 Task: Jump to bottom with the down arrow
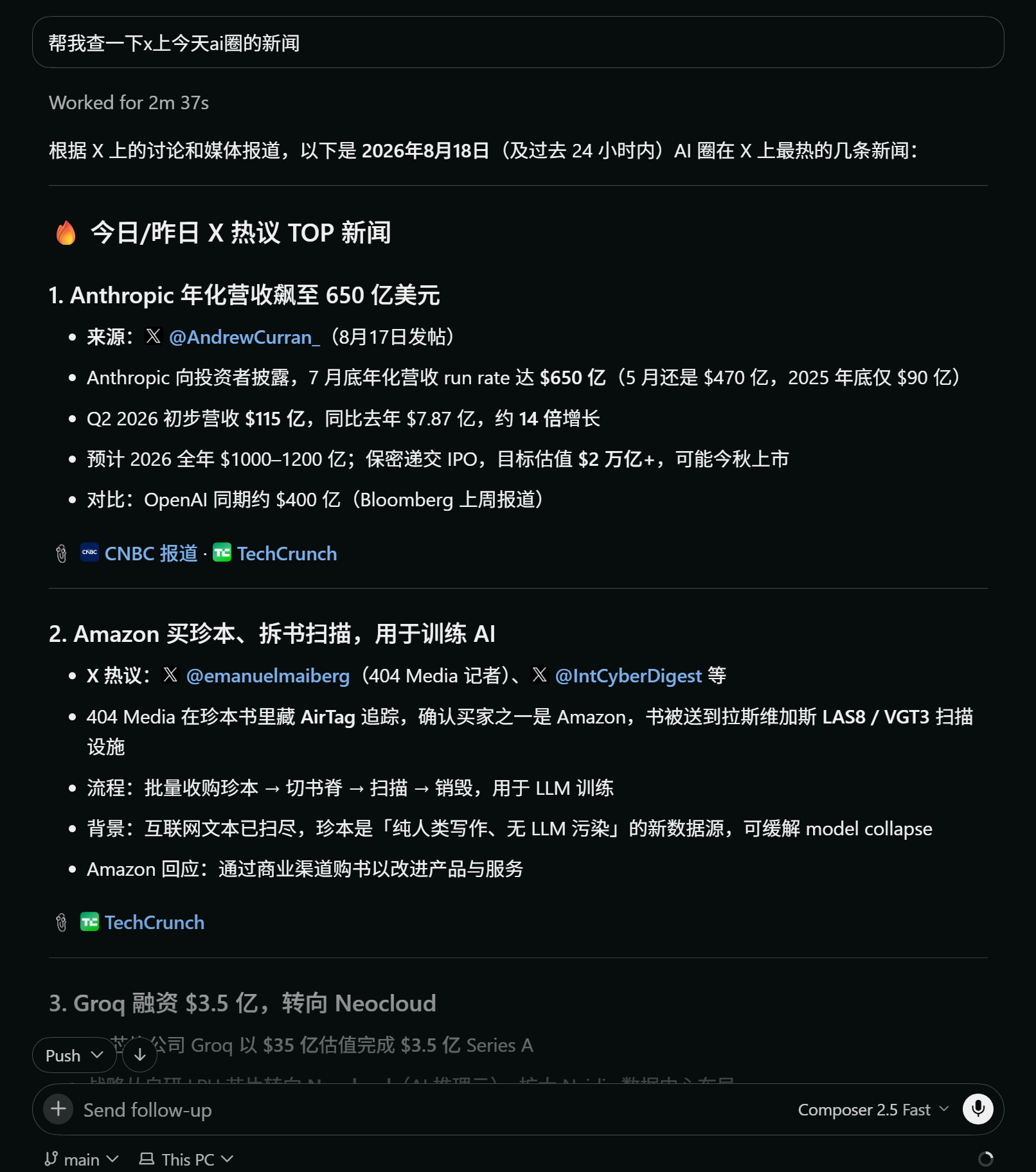(x=139, y=1055)
